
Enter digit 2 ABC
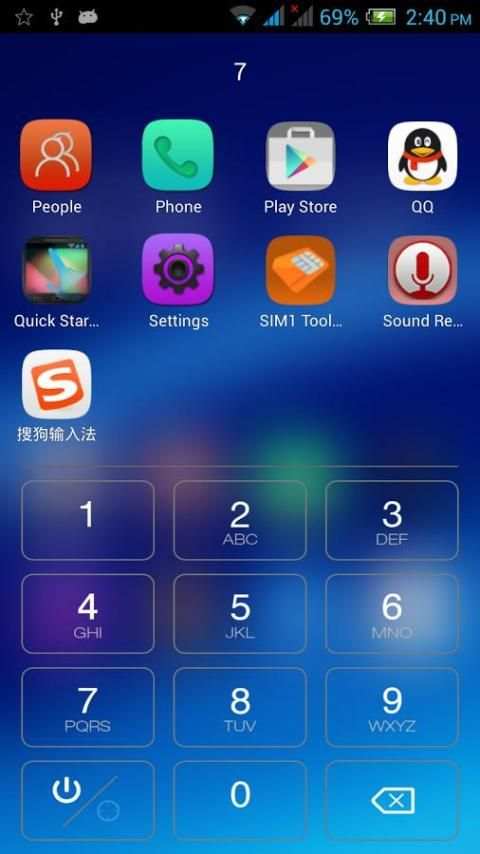point(240,520)
